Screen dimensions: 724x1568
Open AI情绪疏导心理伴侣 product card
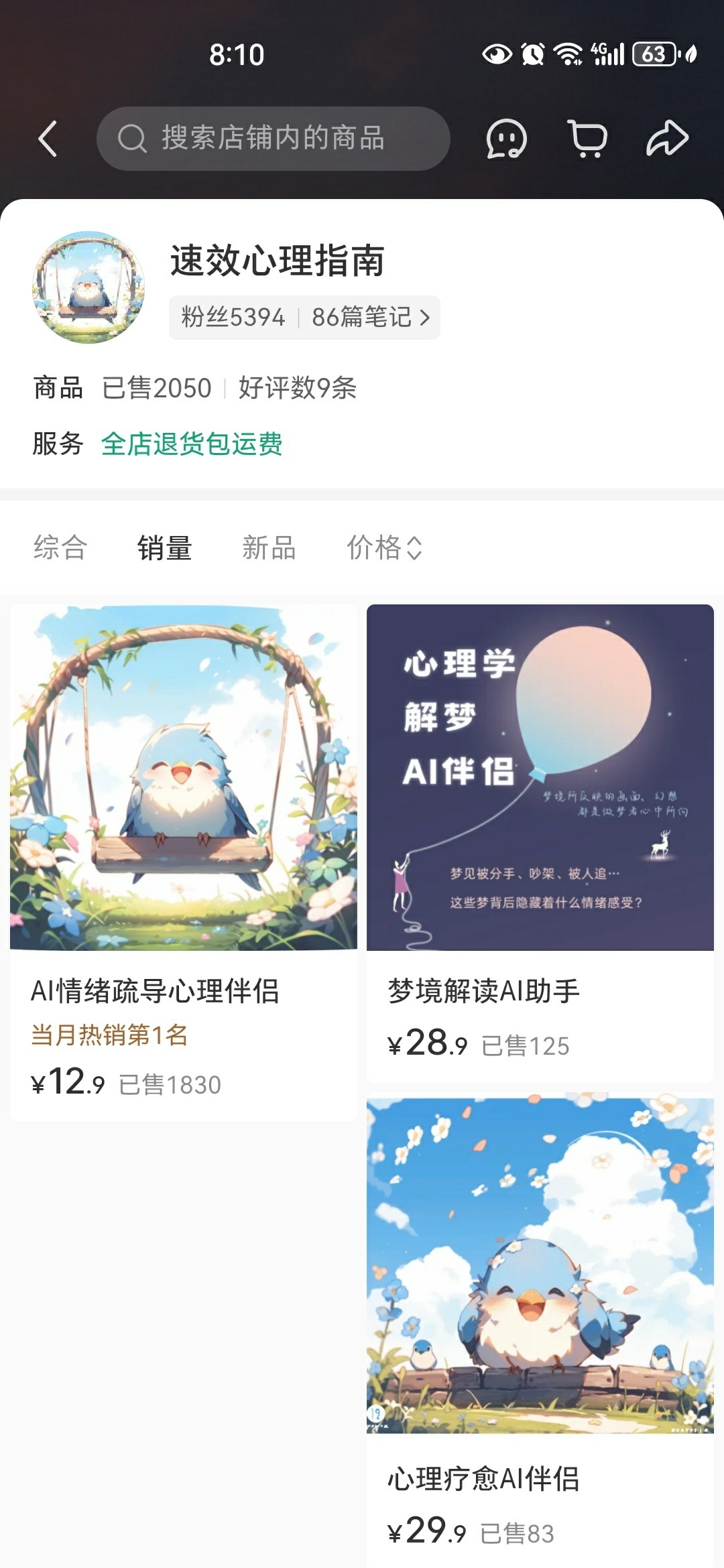183,862
